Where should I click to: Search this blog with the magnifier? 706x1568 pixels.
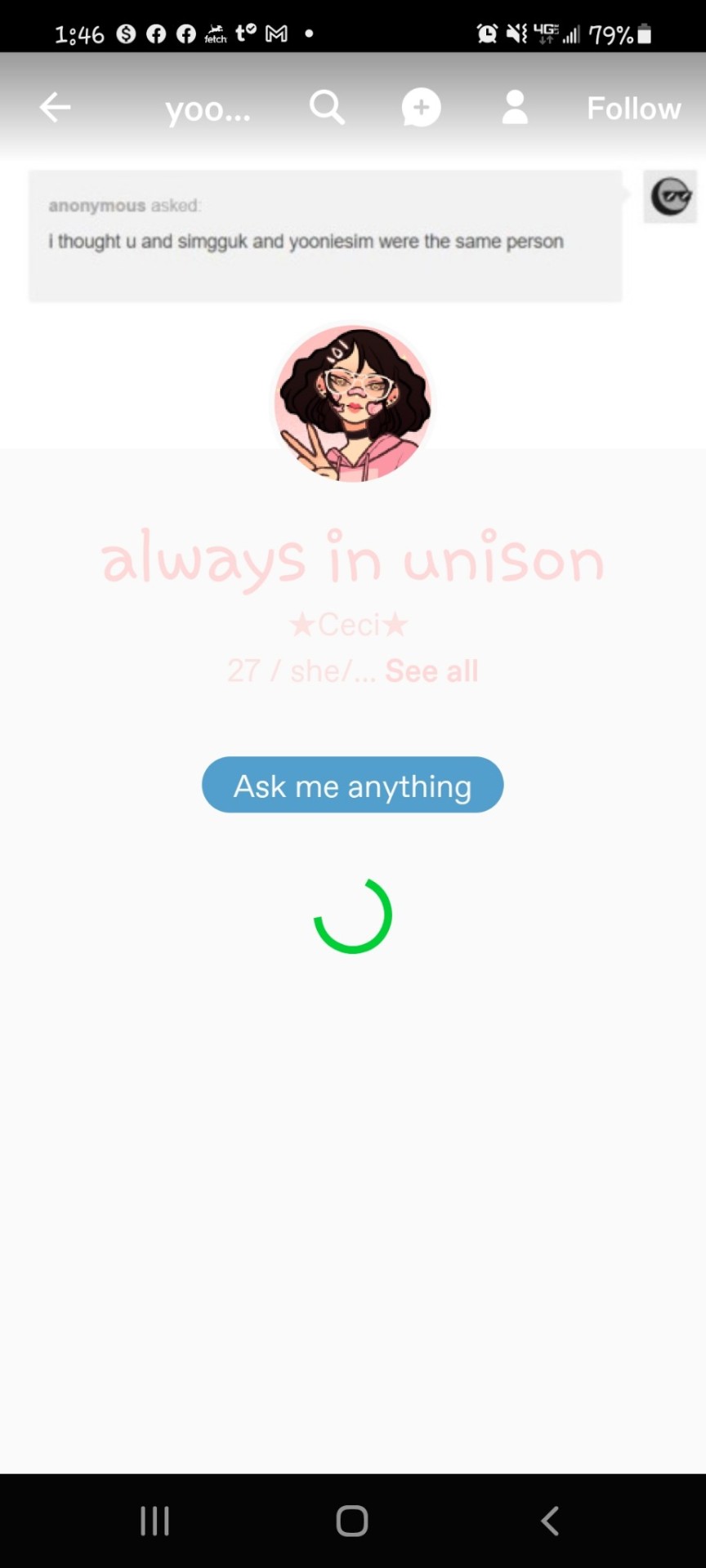[x=327, y=107]
